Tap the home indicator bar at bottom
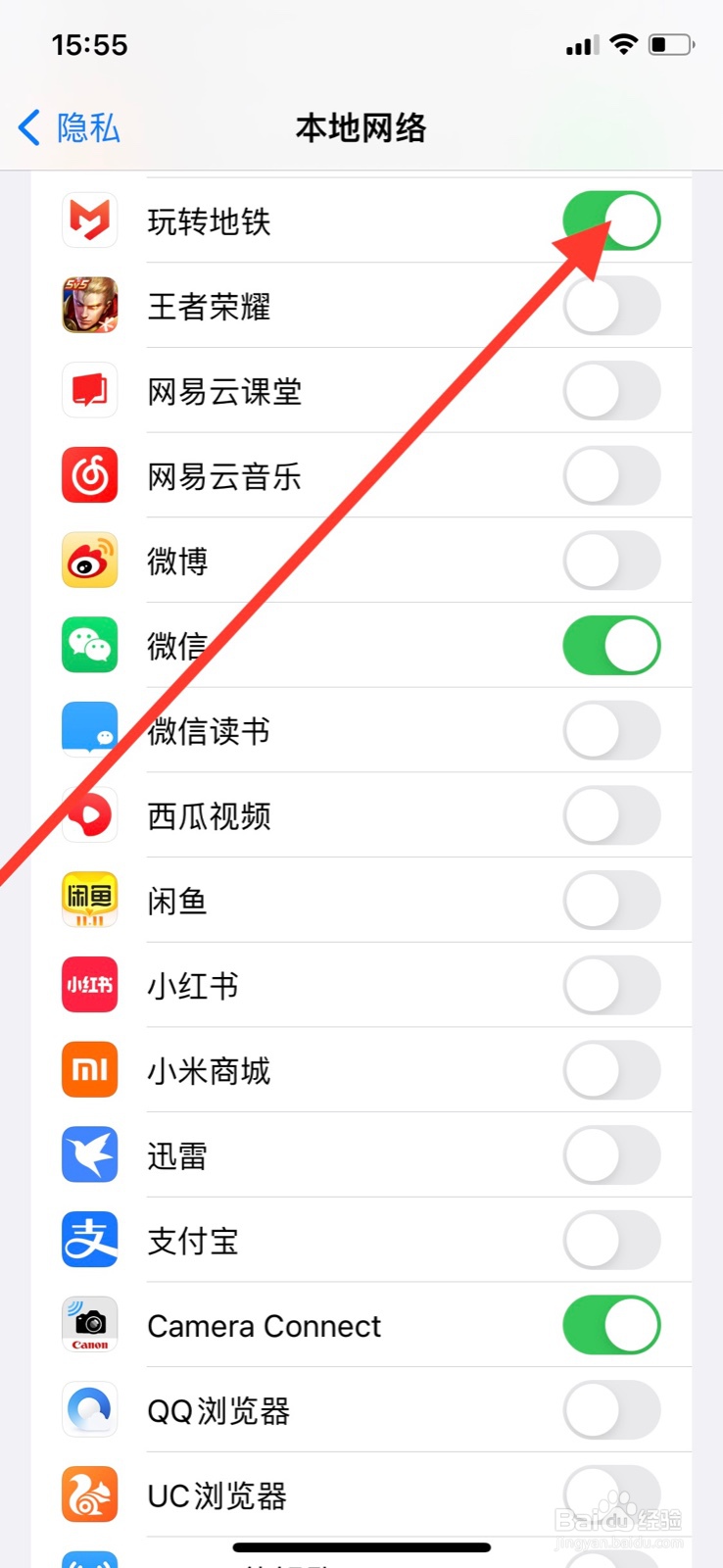723x1568 pixels. (x=361, y=1546)
